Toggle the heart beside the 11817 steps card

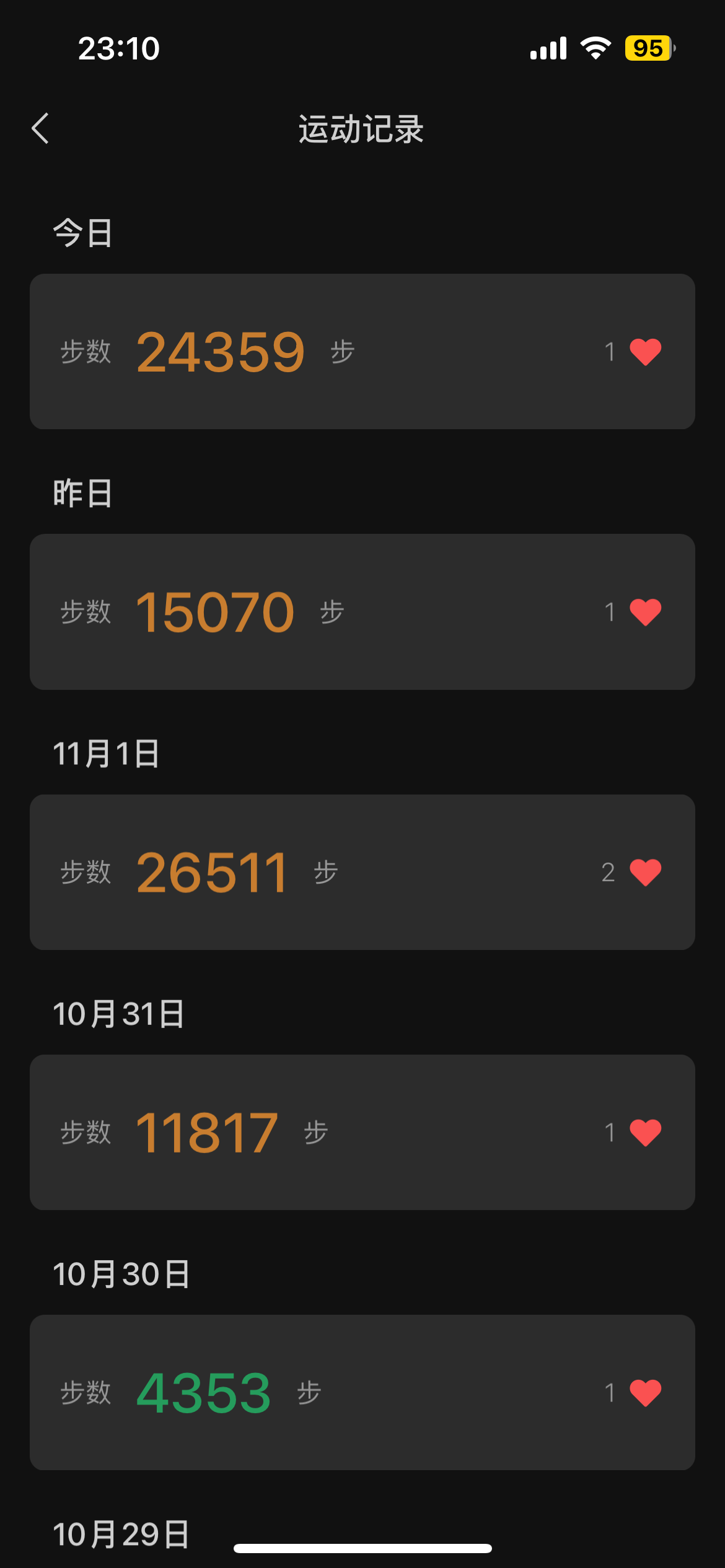click(x=644, y=1131)
